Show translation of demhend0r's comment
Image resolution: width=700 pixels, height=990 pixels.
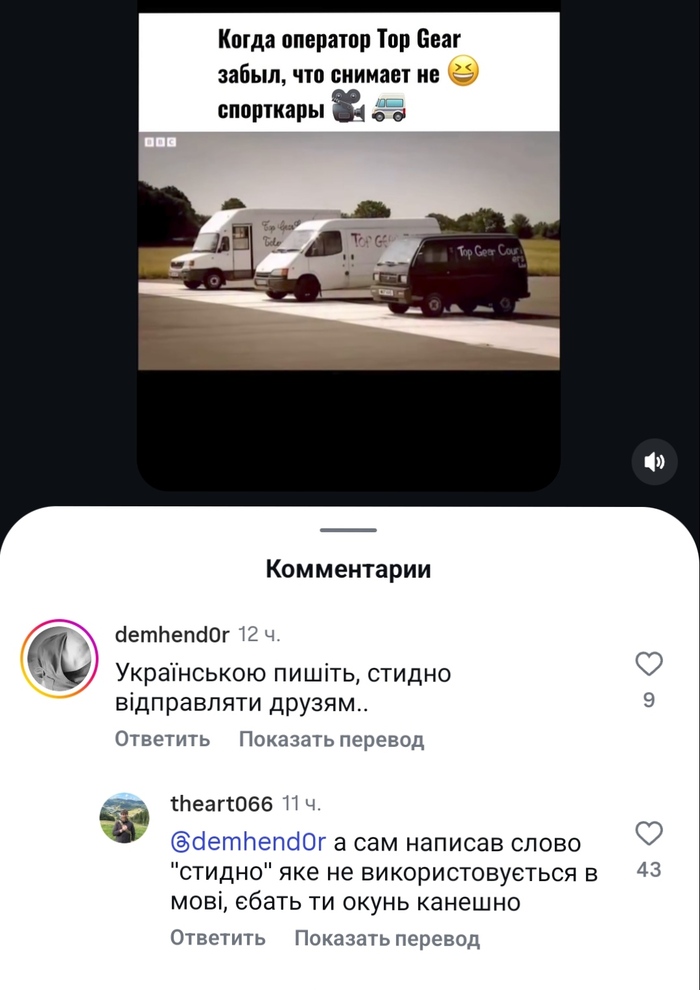(x=331, y=739)
